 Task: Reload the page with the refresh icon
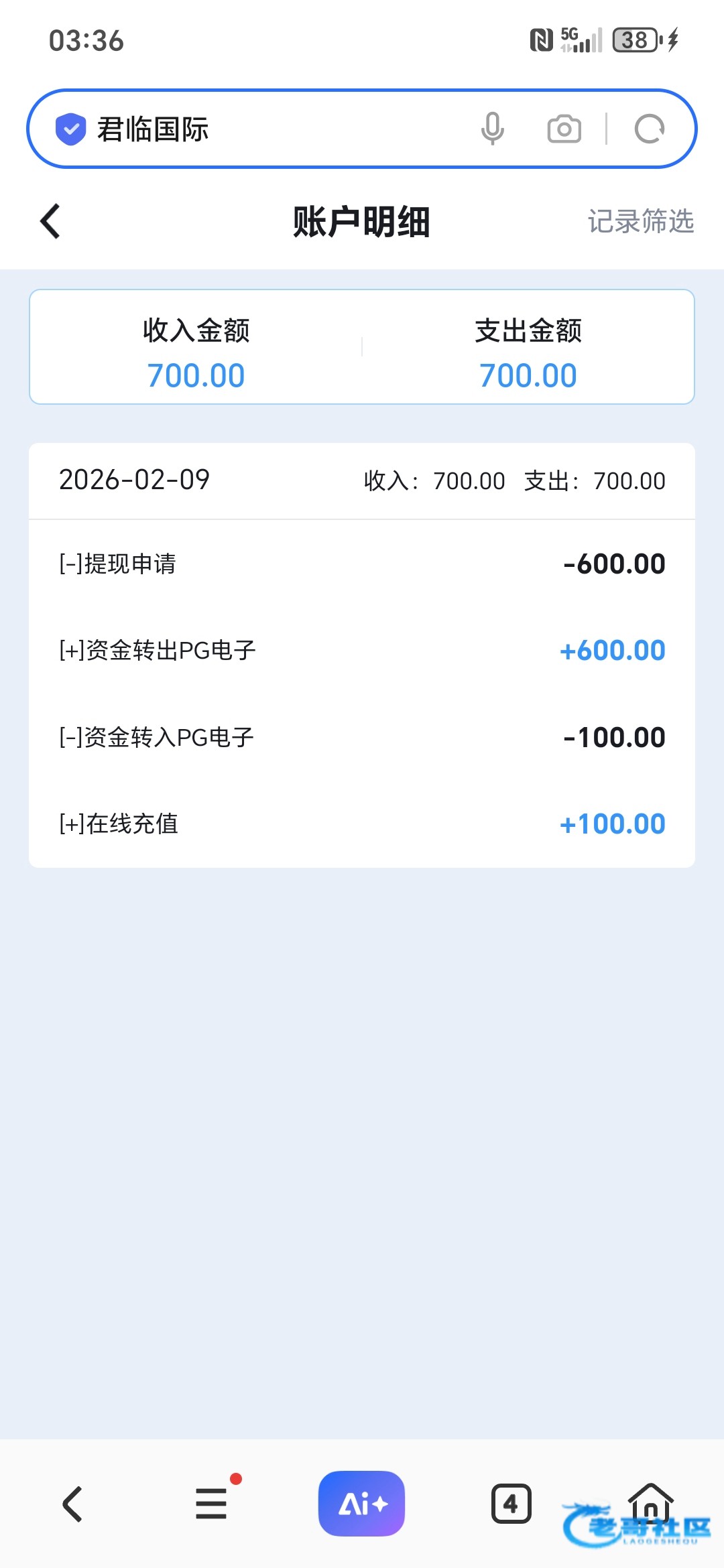pos(649,129)
